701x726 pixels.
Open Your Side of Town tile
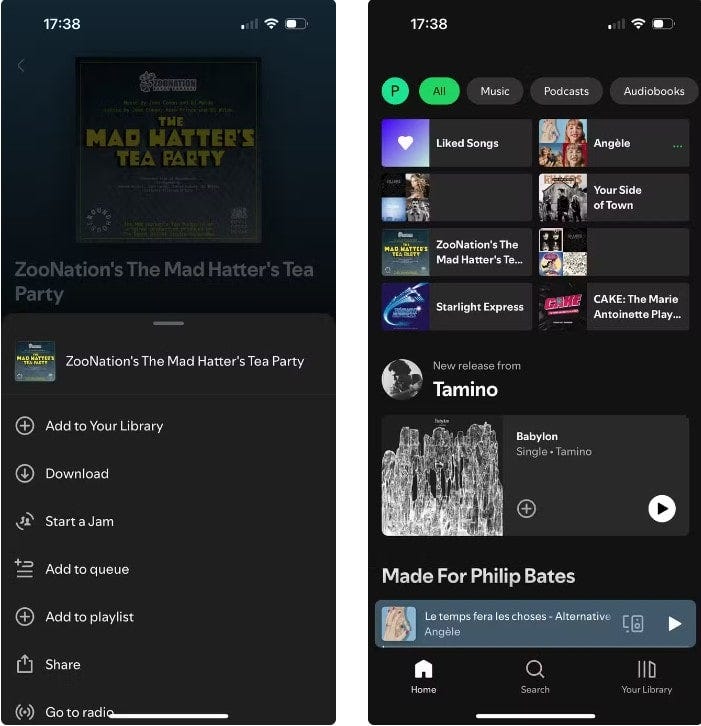pos(613,197)
